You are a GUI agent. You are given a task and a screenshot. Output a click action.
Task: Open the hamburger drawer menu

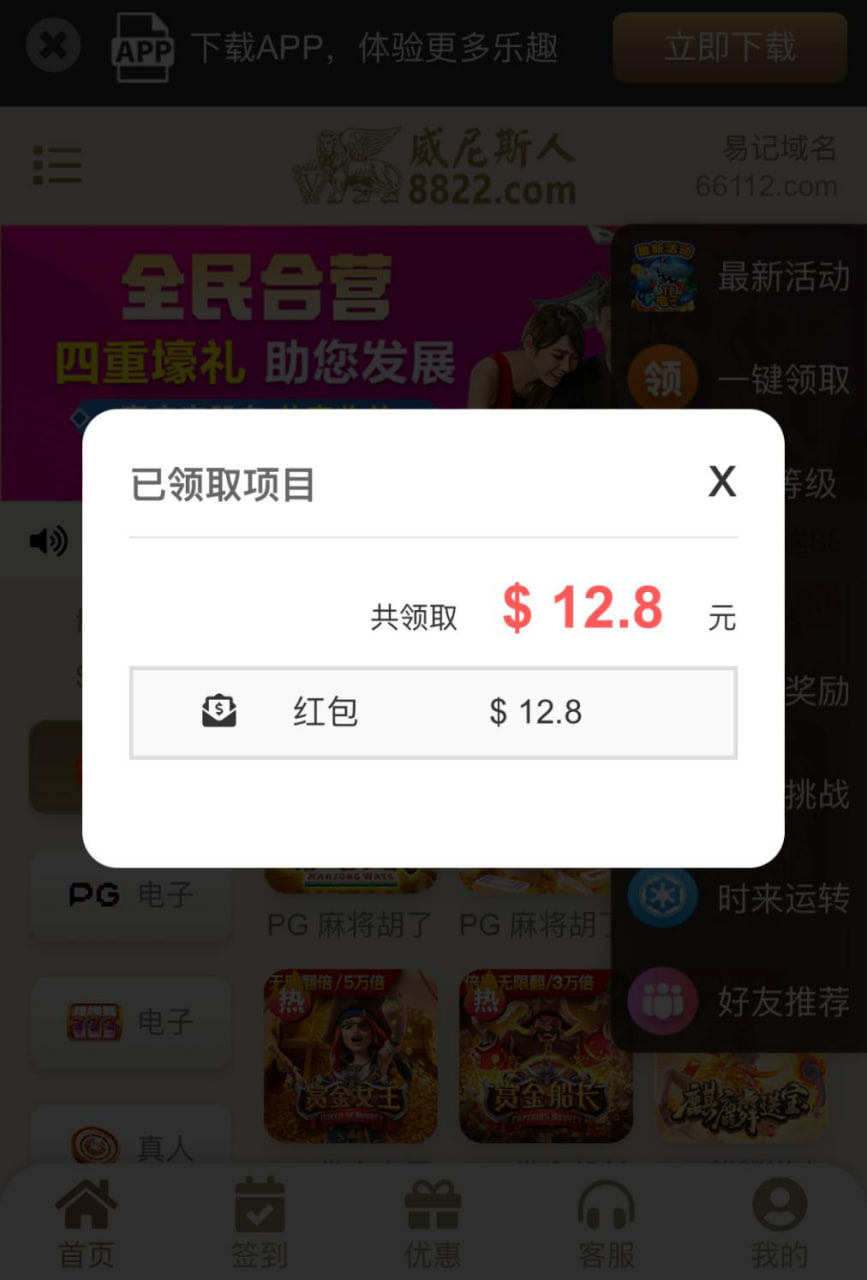[57, 165]
